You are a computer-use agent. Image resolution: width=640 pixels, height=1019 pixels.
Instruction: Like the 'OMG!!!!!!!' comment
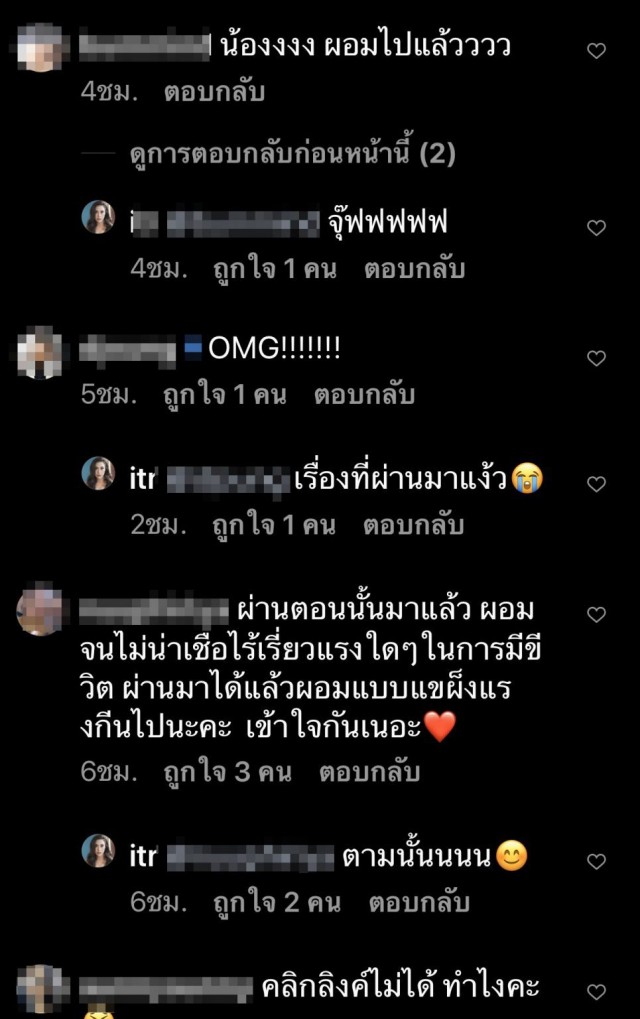click(596, 358)
